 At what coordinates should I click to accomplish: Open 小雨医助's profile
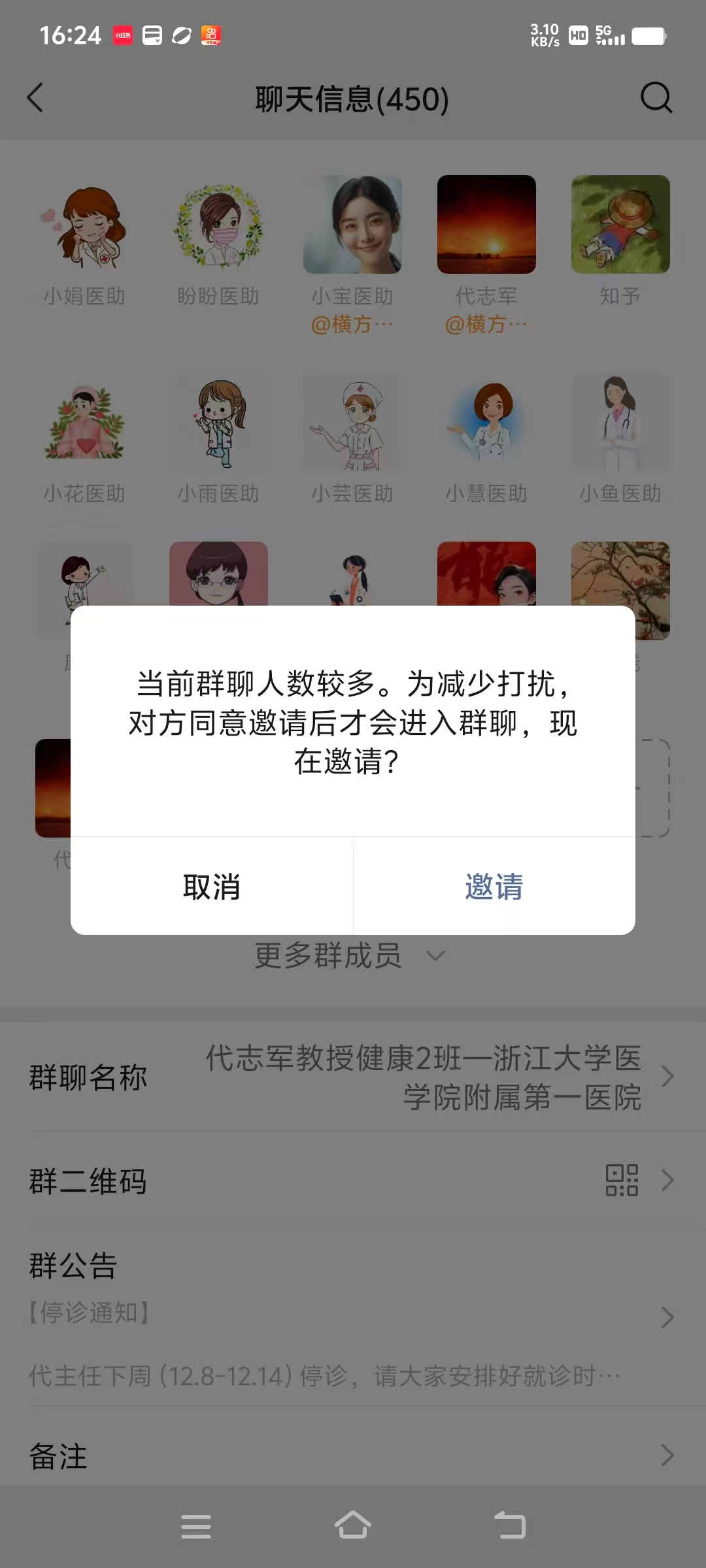(x=218, y=423)
